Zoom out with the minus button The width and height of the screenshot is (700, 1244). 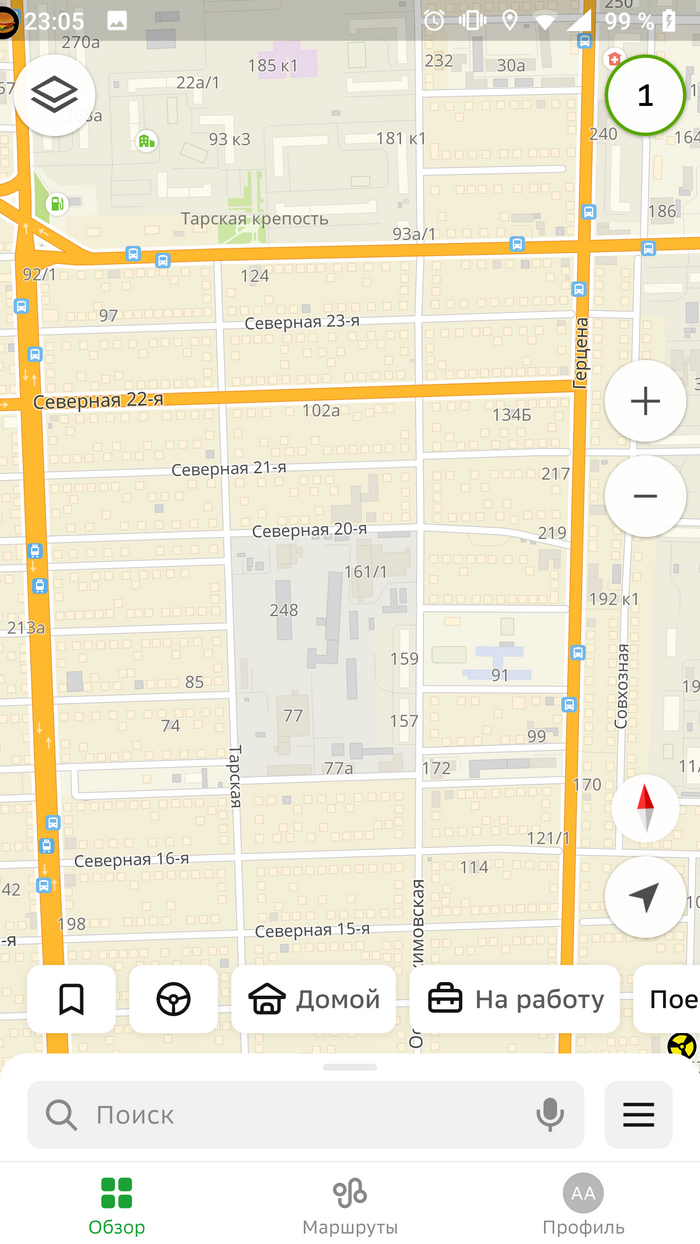coord(645,497)
